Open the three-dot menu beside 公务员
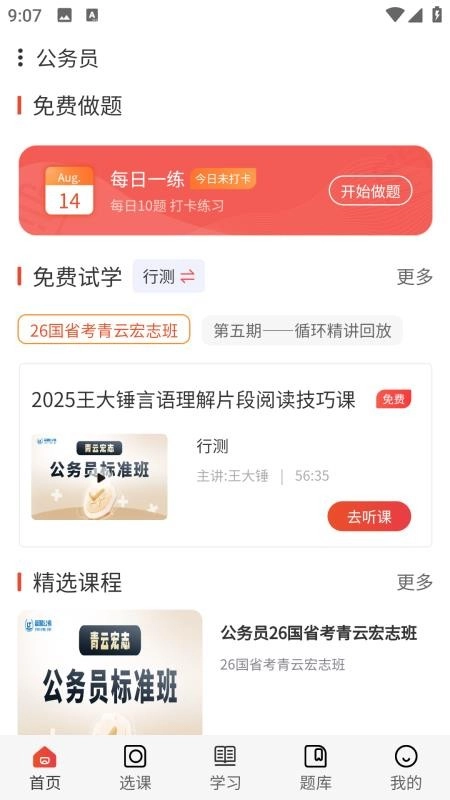The height and width of the screenshot is (800, 450). tap(20, 58)
